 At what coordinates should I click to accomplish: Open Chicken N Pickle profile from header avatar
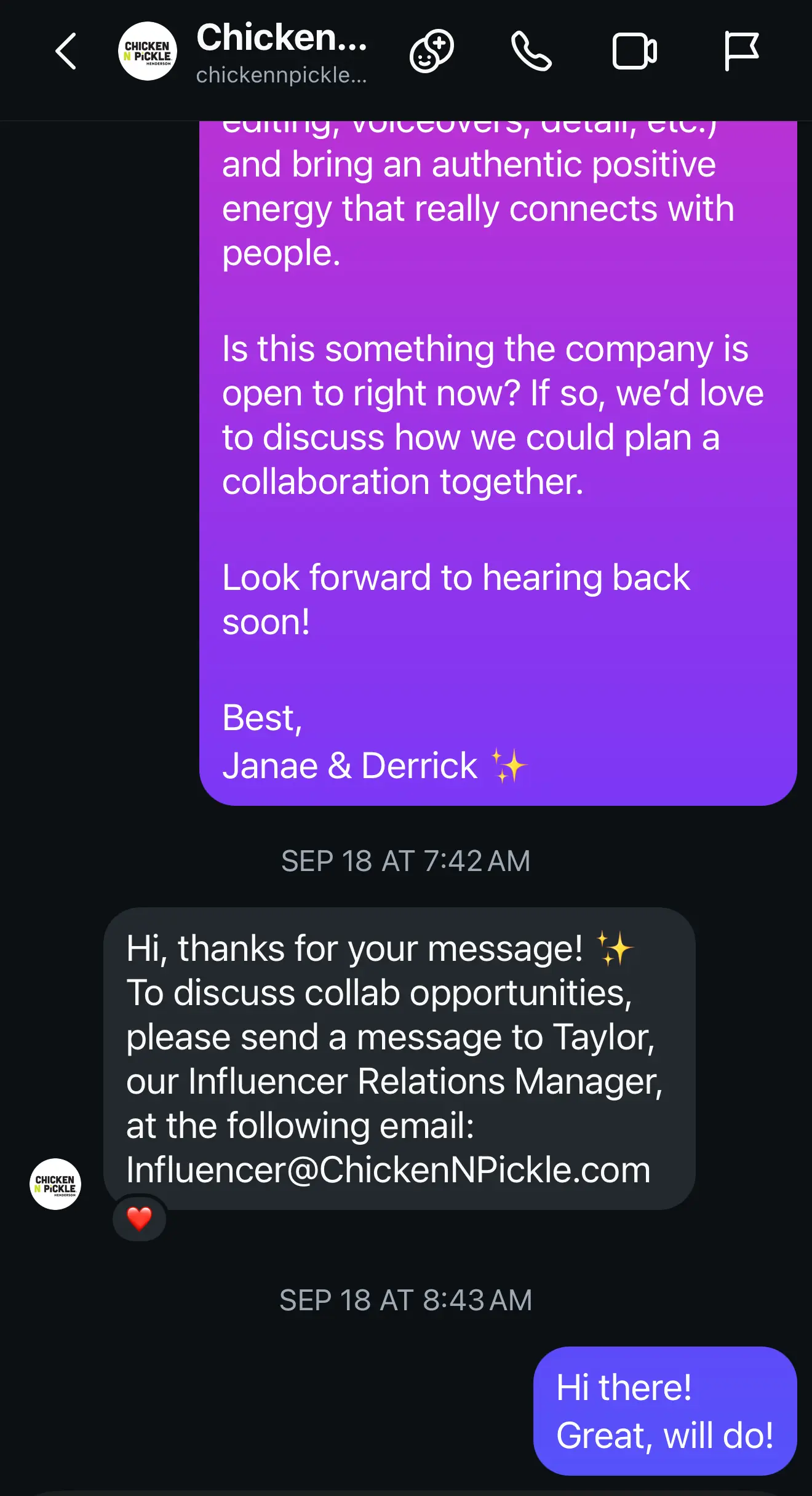pyautogui.click(x=148, y=52)
